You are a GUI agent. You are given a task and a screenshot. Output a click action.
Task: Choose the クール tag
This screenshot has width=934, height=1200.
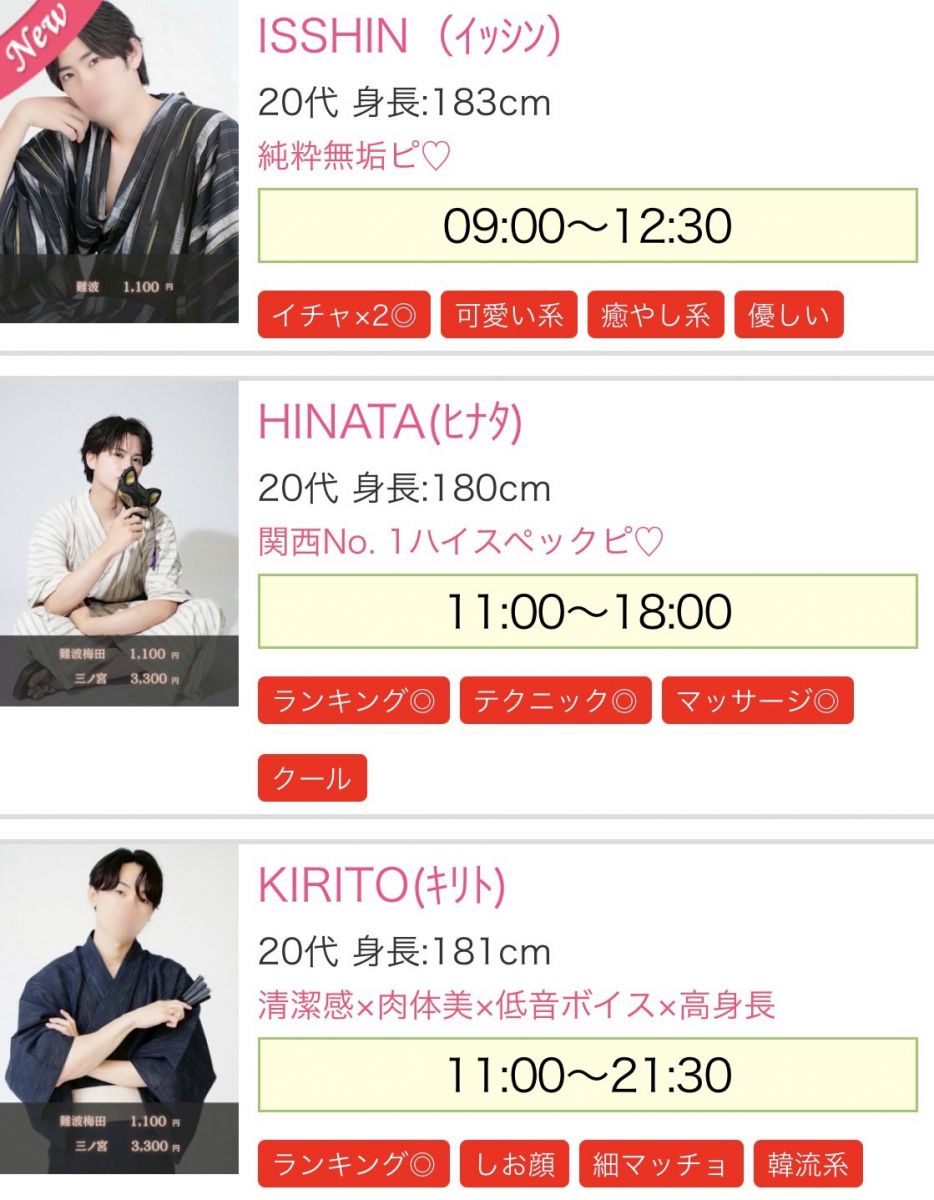[x=312, y=778]
